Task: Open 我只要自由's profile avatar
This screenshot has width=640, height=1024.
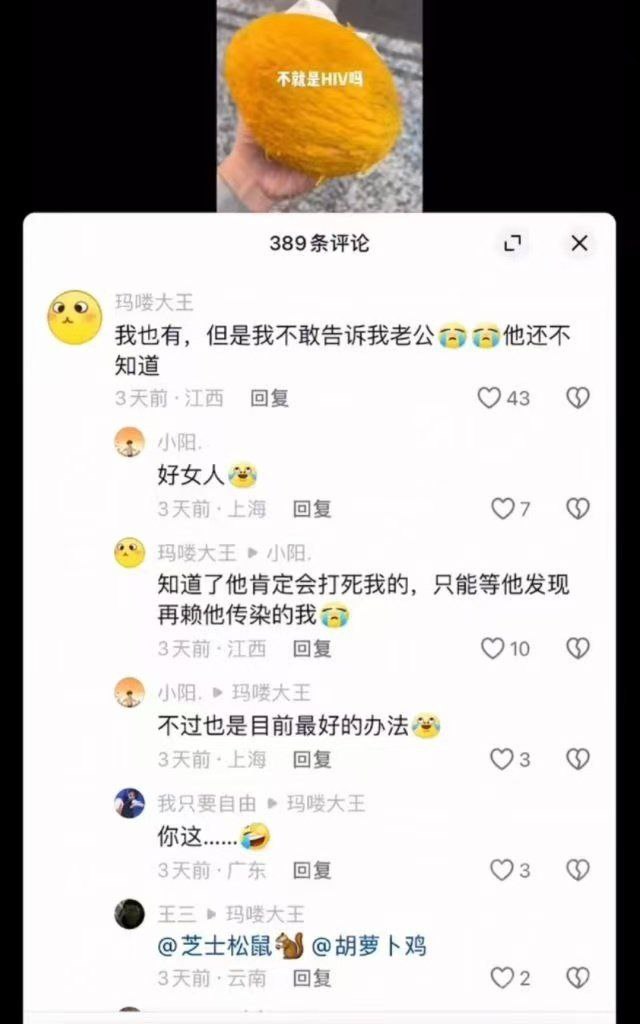Action: click(129, 802)
